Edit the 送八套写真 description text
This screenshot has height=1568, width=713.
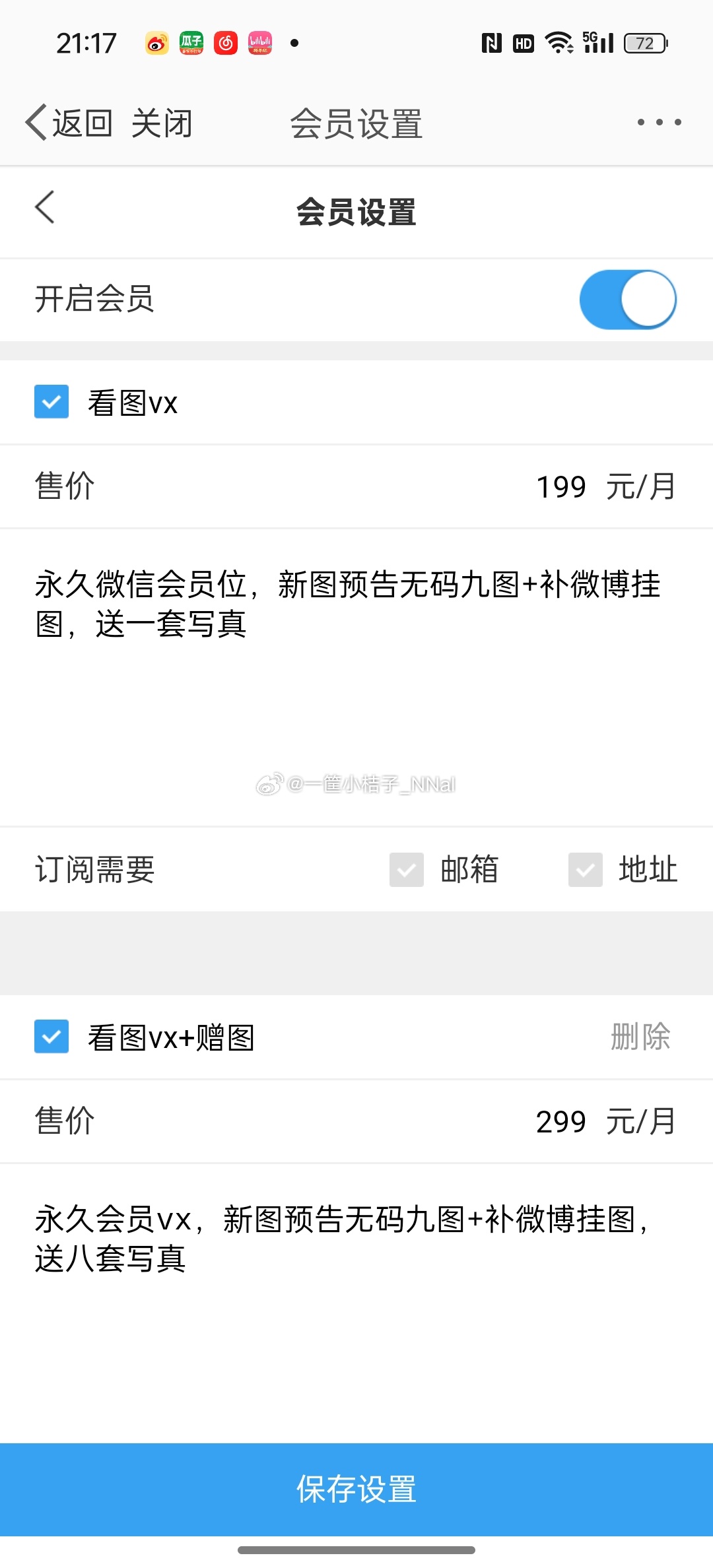341,1239
